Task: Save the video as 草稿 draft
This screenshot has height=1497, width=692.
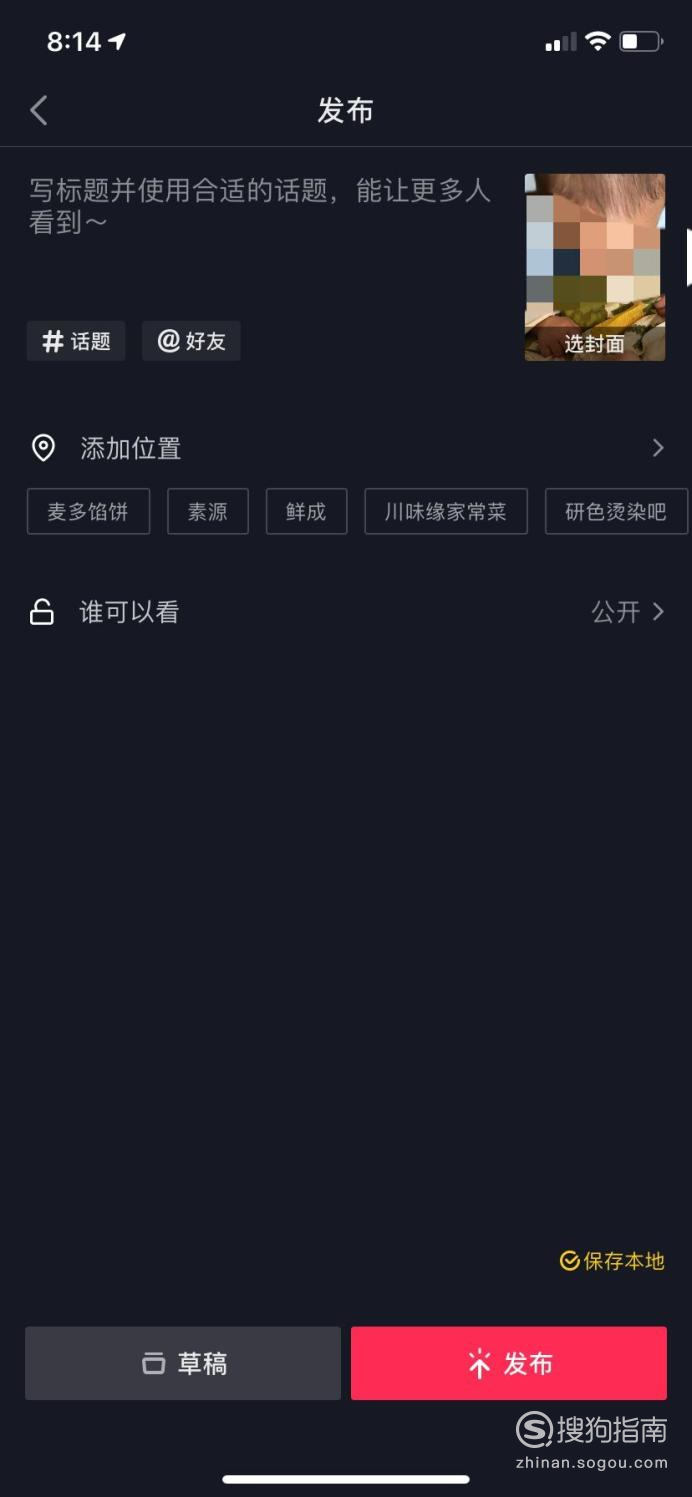Action: (183, 1363)
